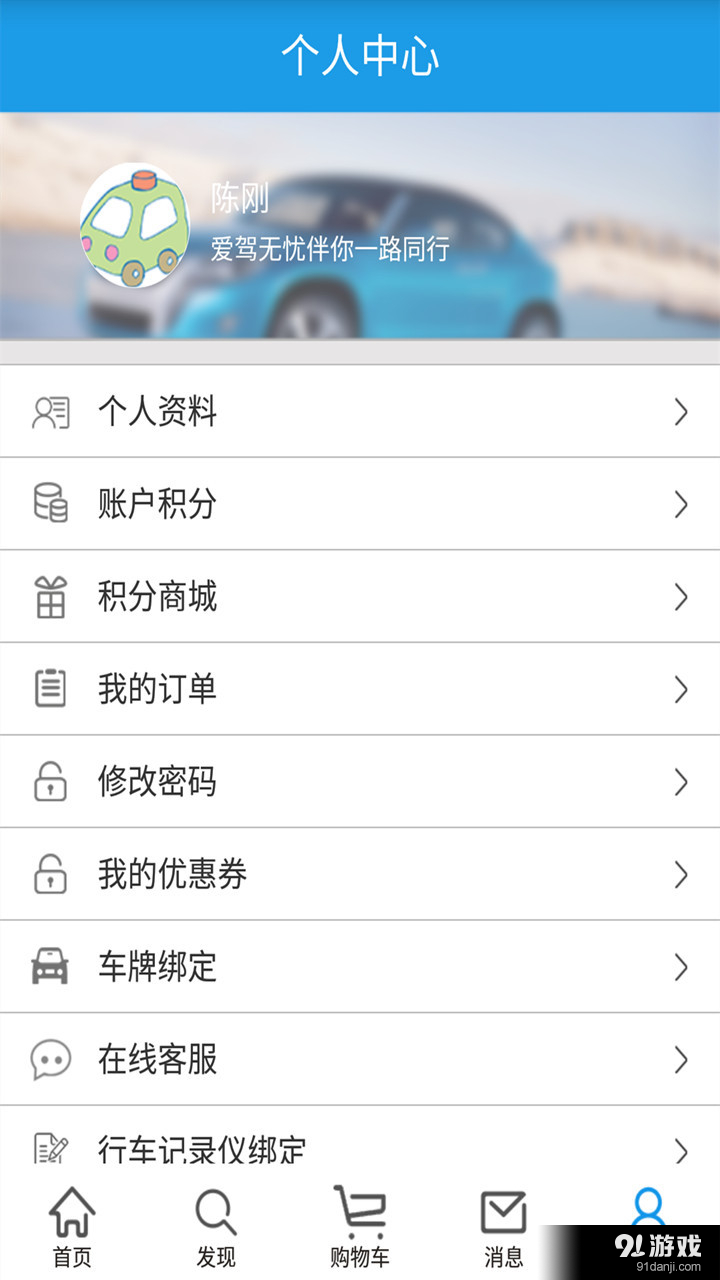Image resolution: width=720 pixels, height=1280 pixels.
Task: Open 个人资料 via the person icon
Action: point(51,411)
